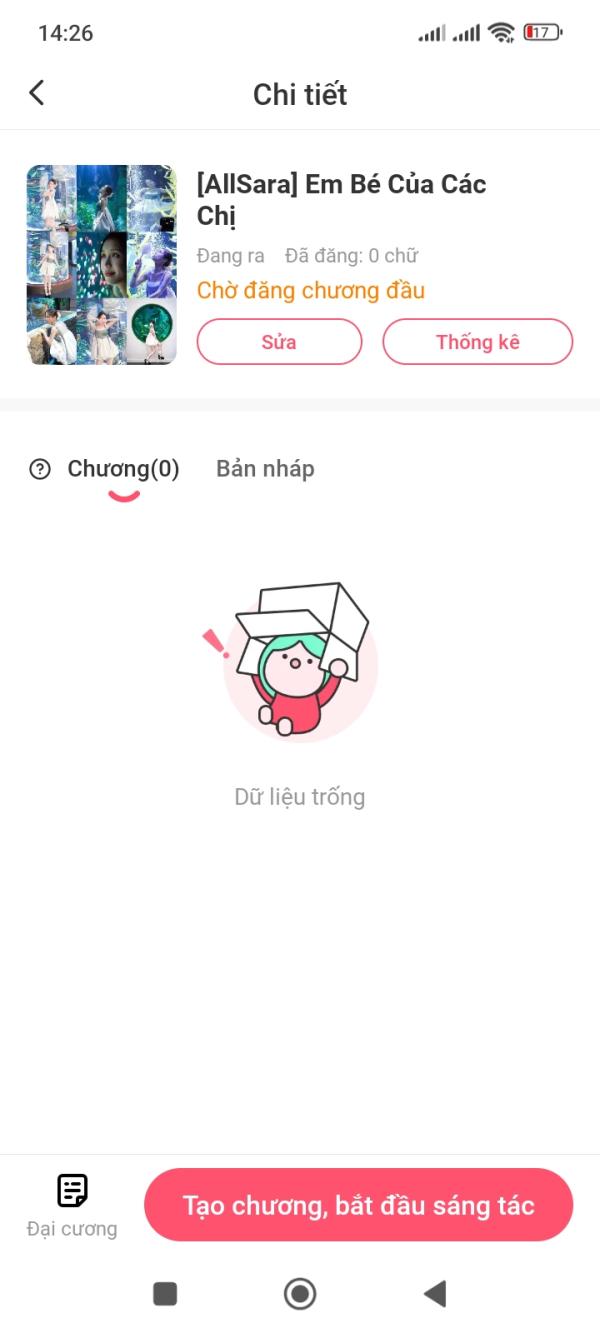Switch to the Bản nháp tab
This screenshot has height=1333, width=600.
click(x=265, y=469)
